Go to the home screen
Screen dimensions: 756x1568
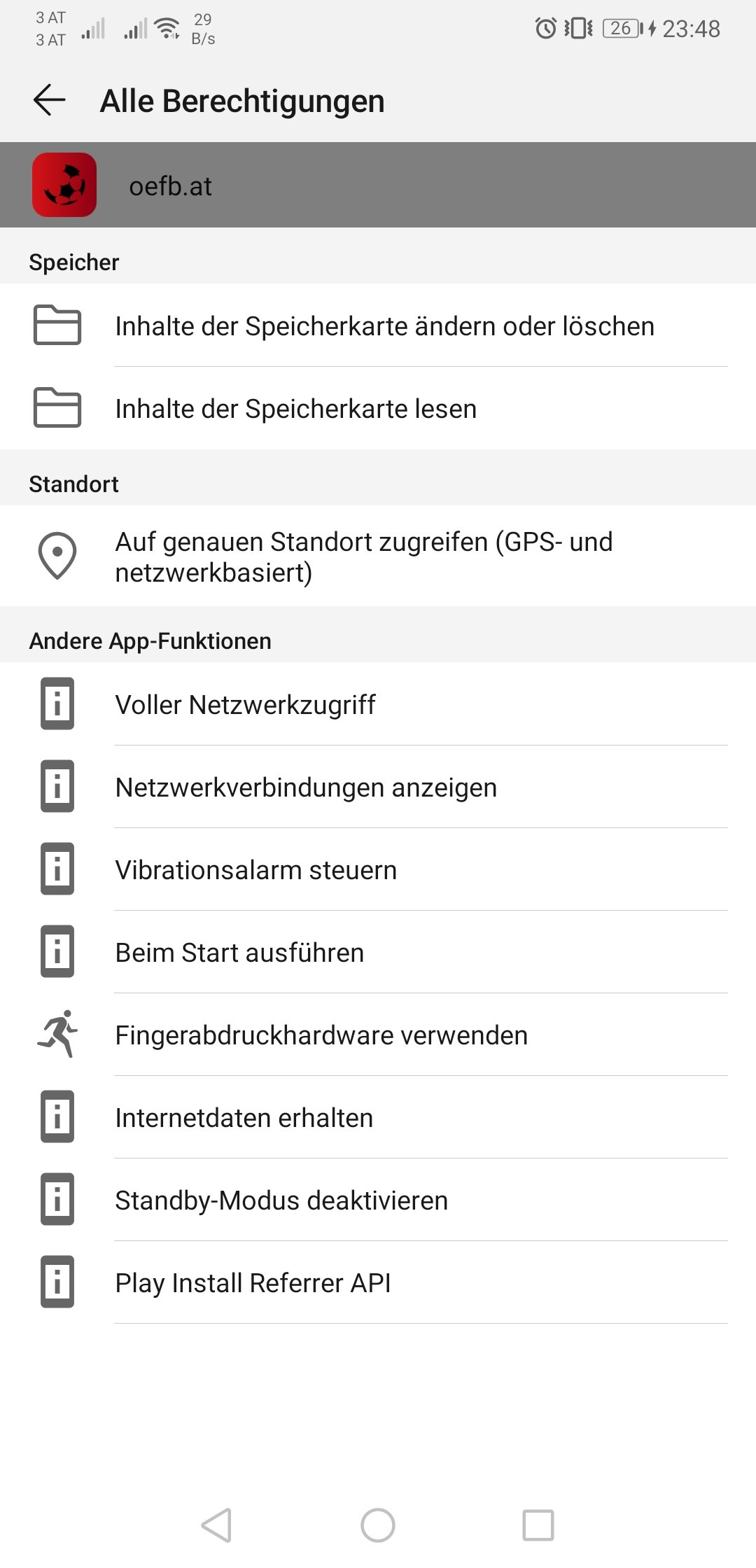(378, 1525)
